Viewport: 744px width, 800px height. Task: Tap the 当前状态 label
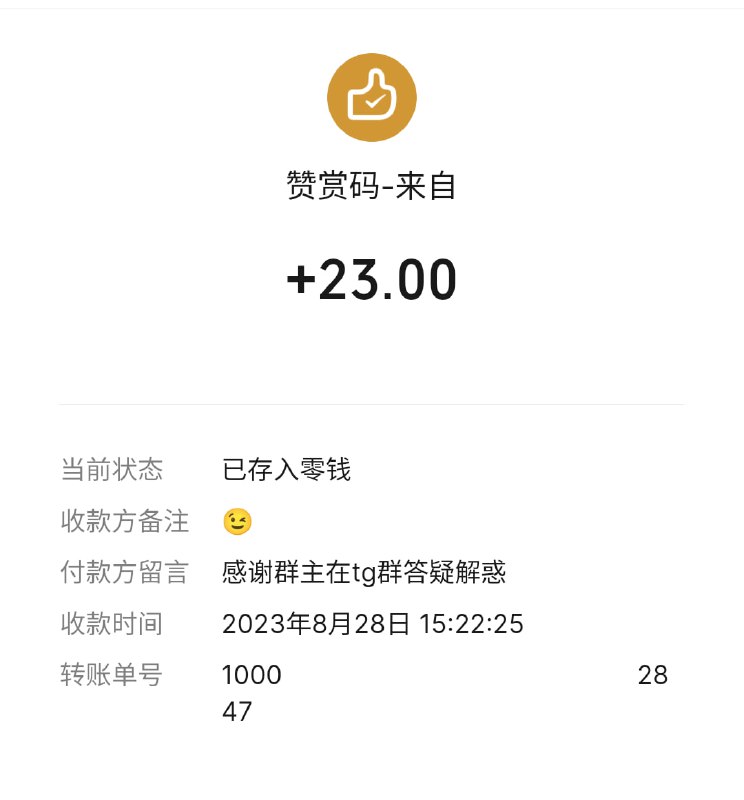point(111,469)
